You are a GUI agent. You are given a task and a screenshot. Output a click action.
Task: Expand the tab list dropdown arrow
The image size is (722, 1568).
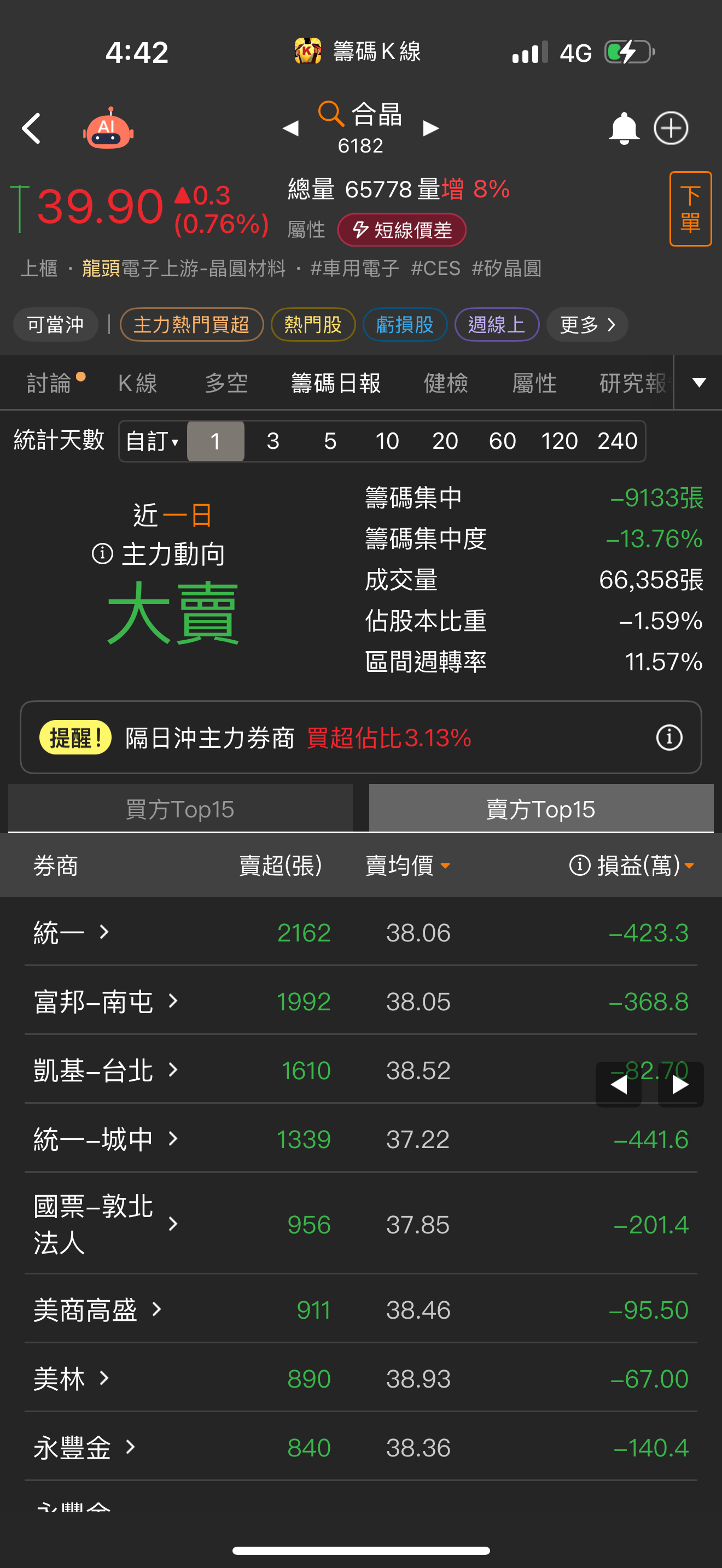click(x=699, y=382)
